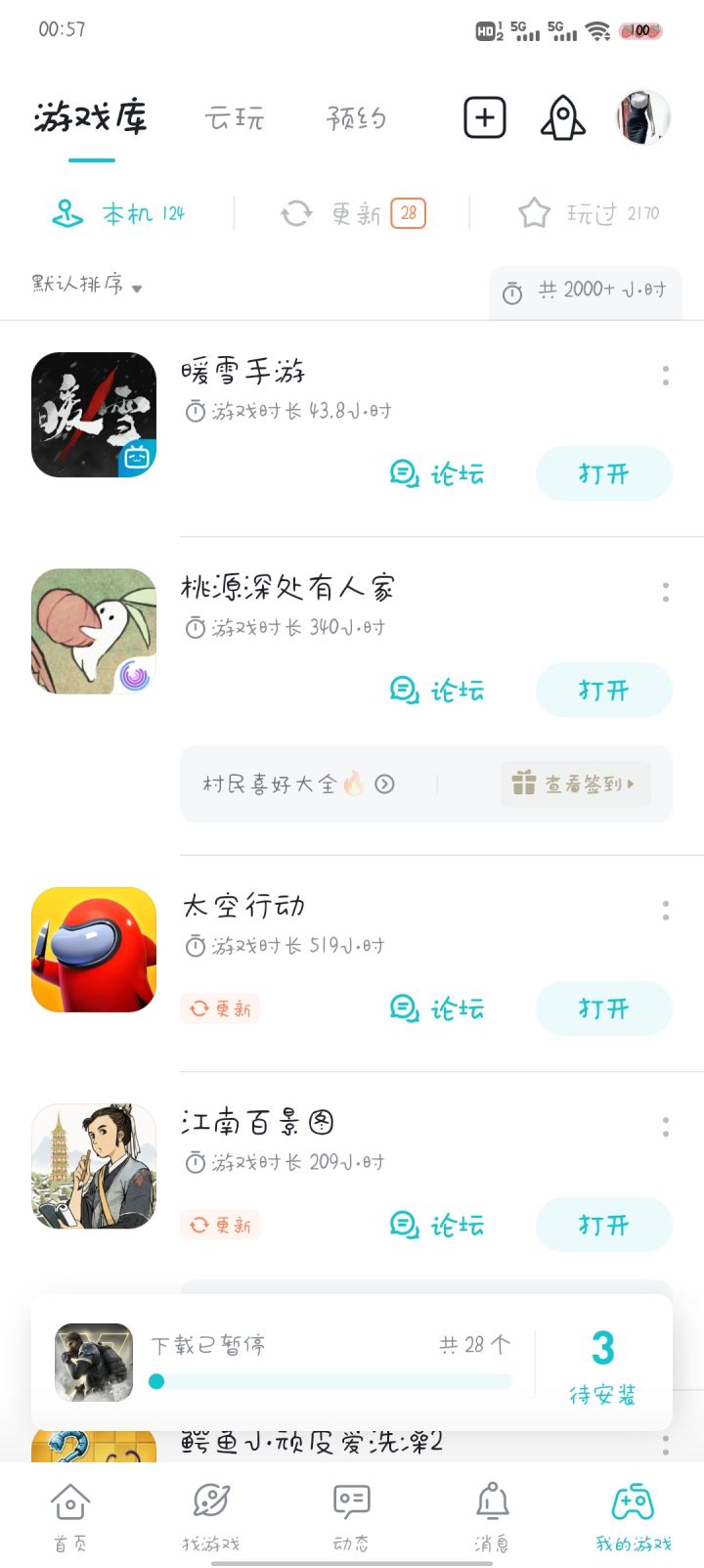The width and height of the screenshot is (704, 1568).
Task: Switch to the 预约 tab
Action: click(356, 118)
